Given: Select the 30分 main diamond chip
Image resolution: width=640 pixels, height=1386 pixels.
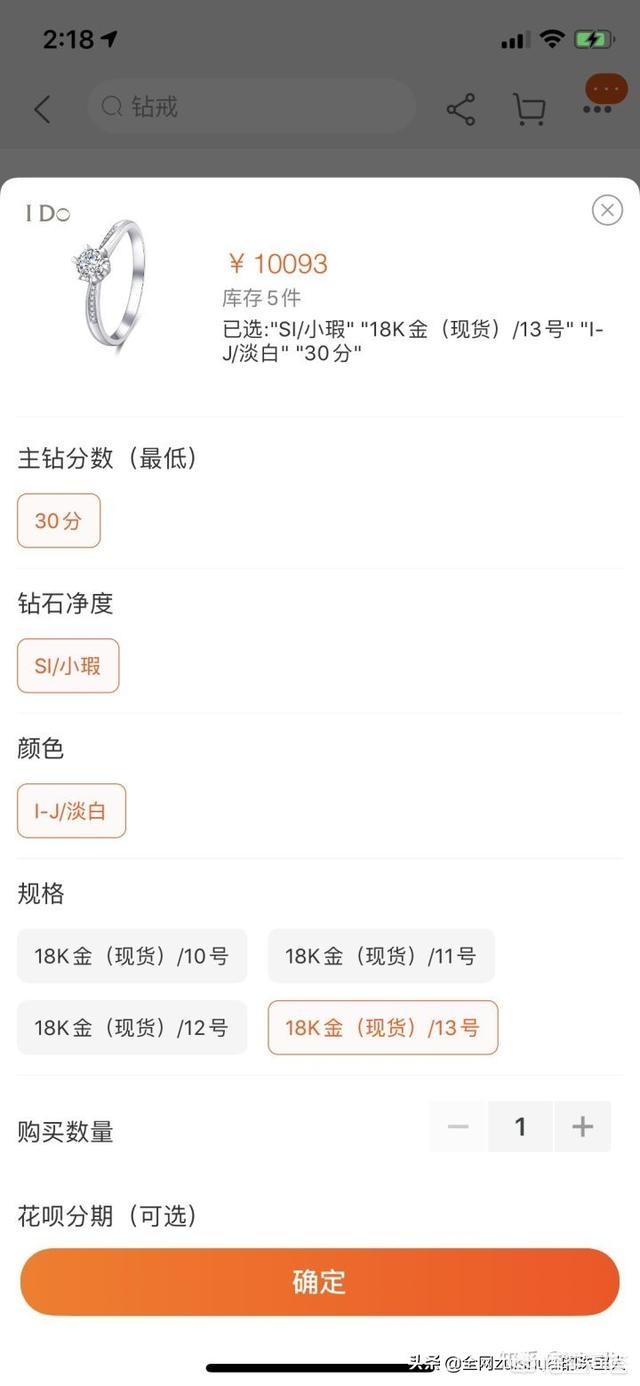Looking at the screenshot, I should coord(59,521).
